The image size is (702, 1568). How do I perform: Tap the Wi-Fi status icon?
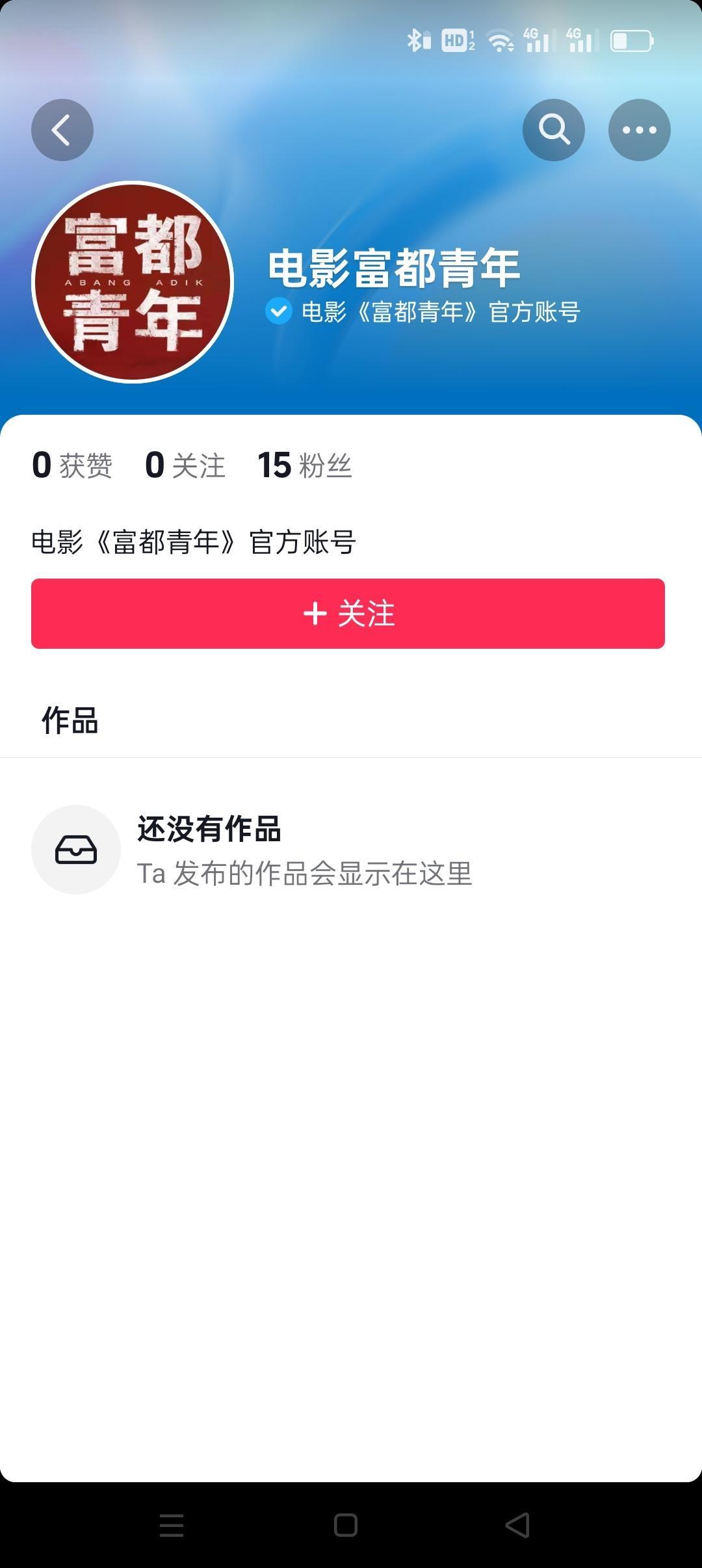499,40
